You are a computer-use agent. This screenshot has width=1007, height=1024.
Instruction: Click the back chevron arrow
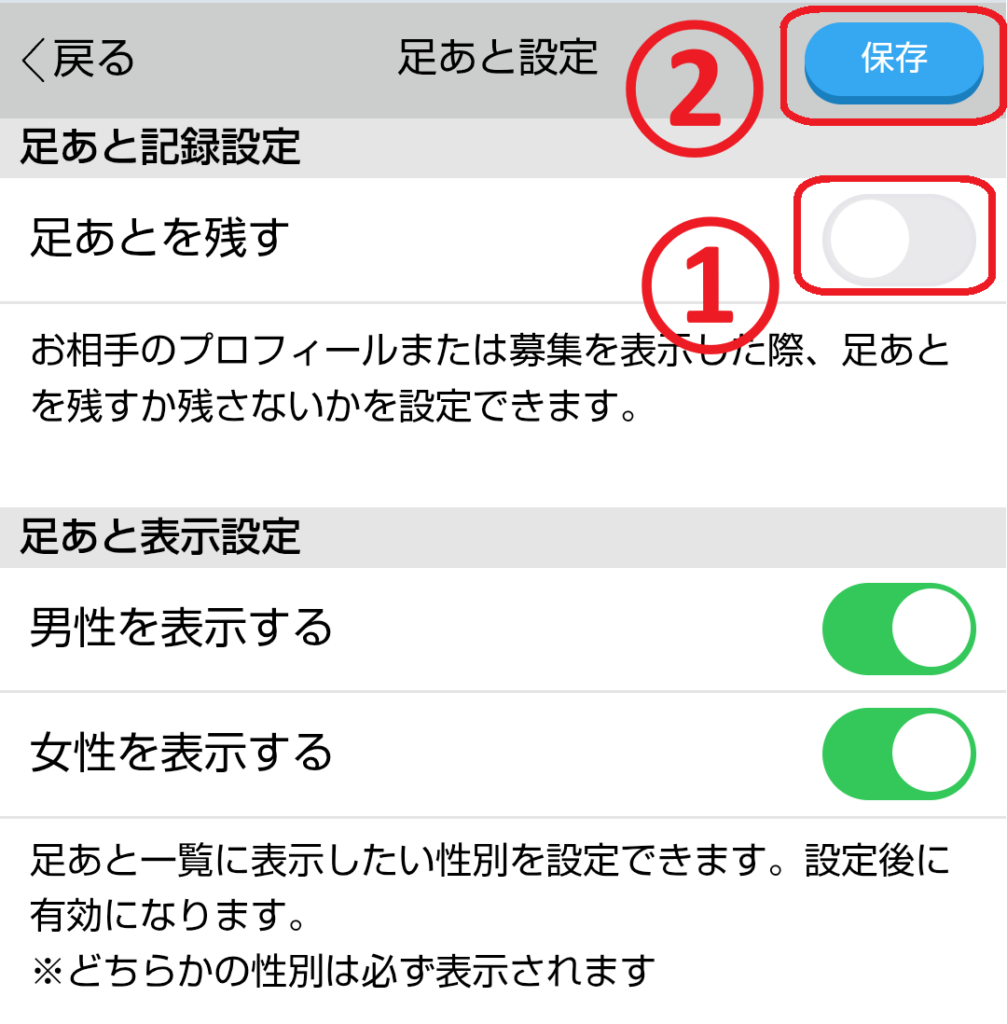[x=30, y=58]
